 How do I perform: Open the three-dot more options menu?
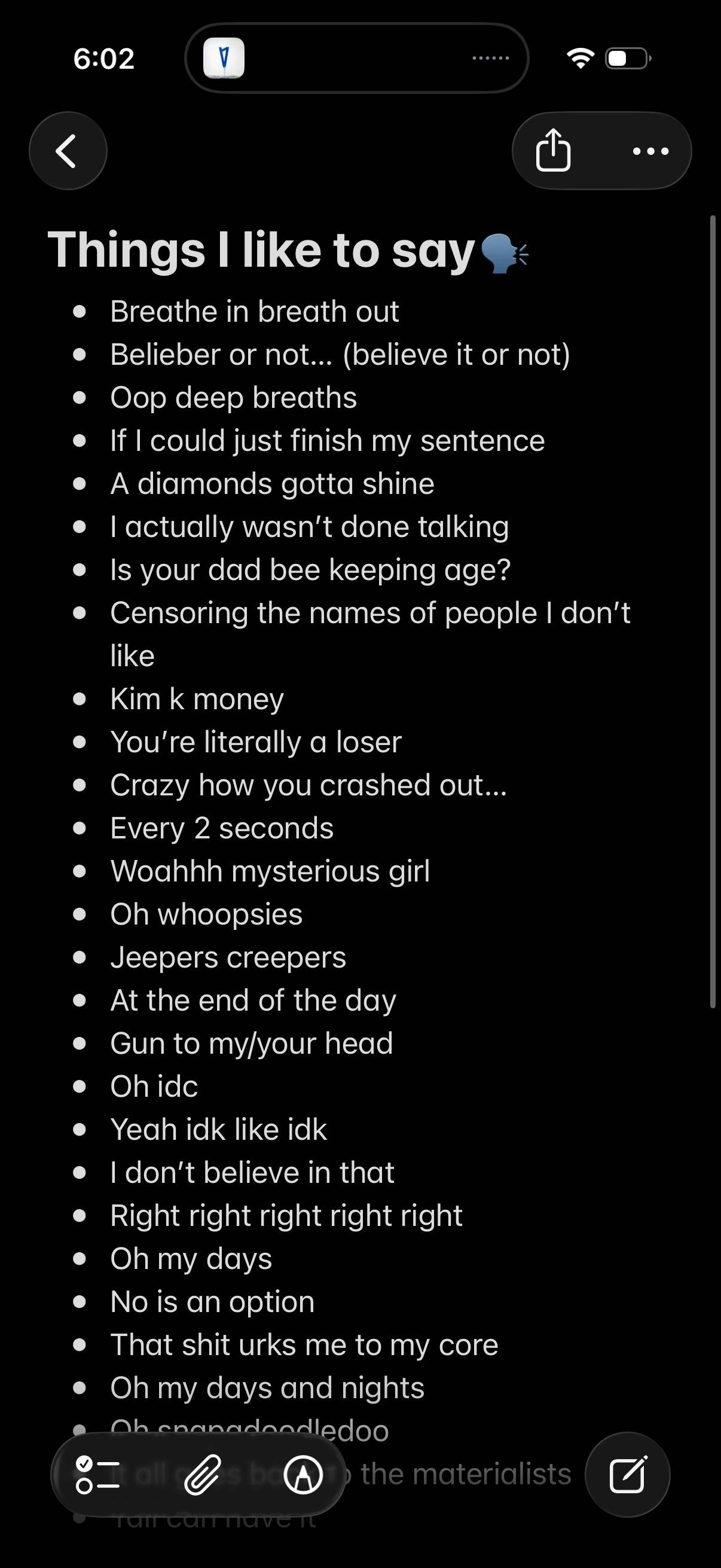point(650,151)
